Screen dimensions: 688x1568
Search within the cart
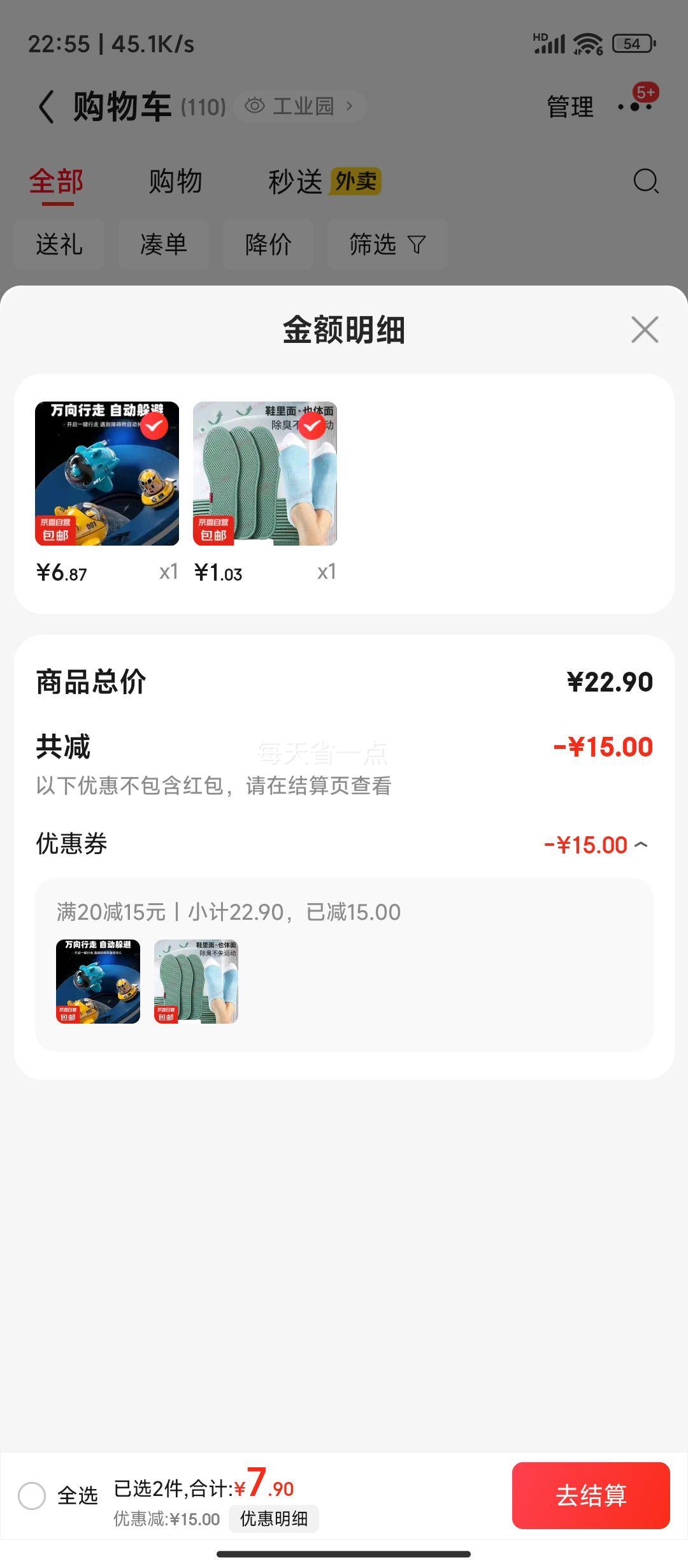coord(646,181)
